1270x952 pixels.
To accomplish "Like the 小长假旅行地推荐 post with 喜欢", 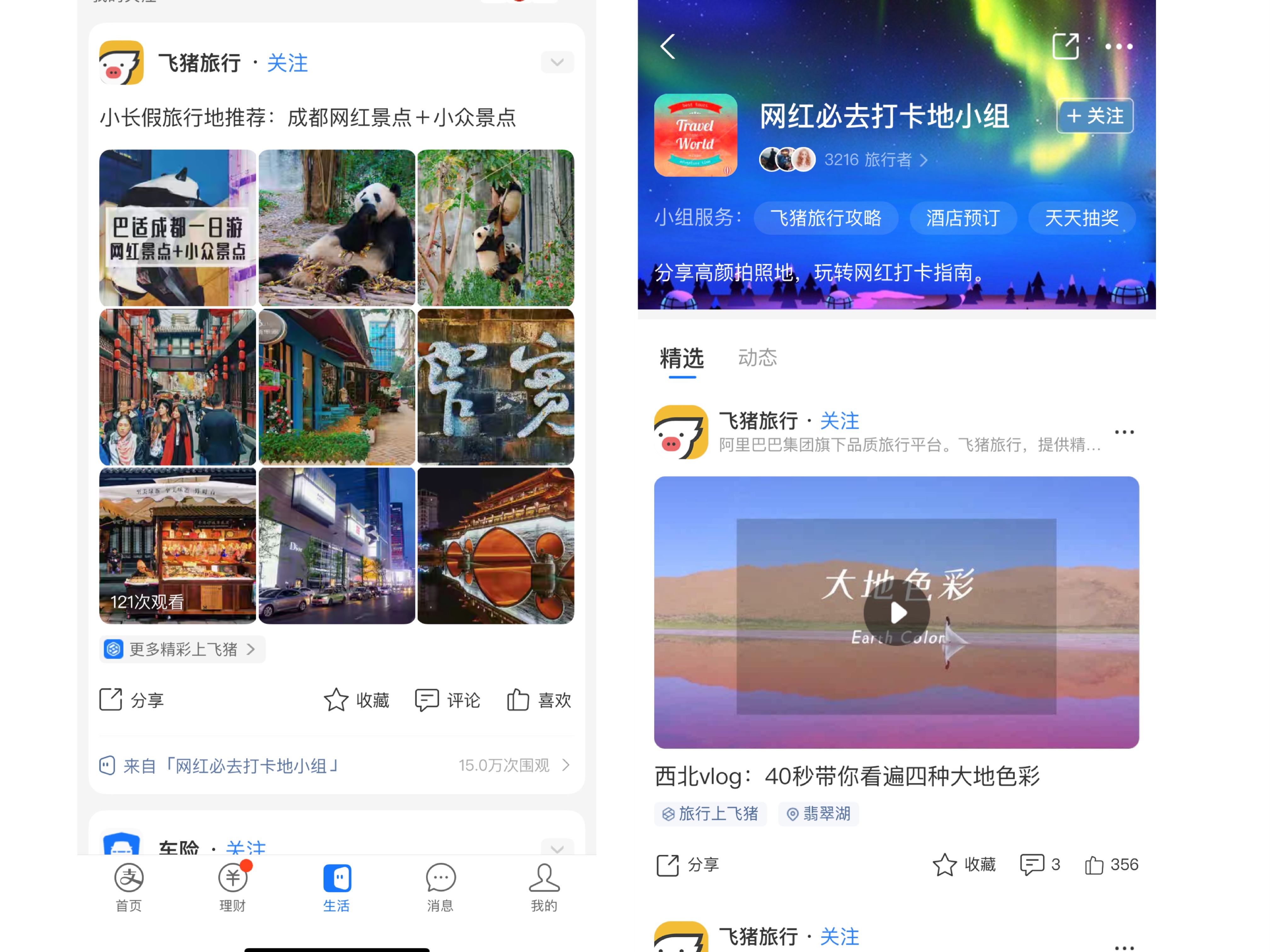I will [539, 700].
